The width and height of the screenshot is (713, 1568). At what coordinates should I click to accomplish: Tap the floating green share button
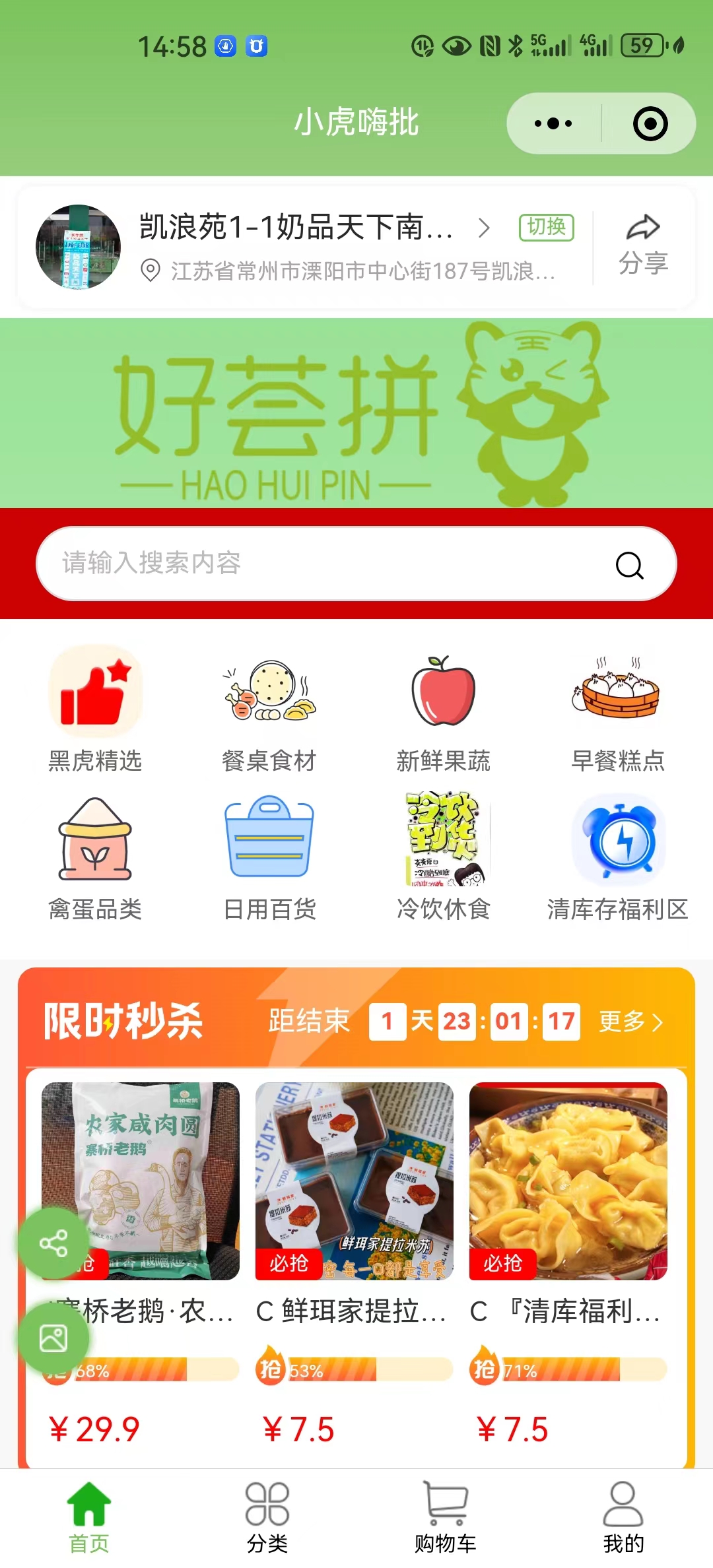(53, 1243)
